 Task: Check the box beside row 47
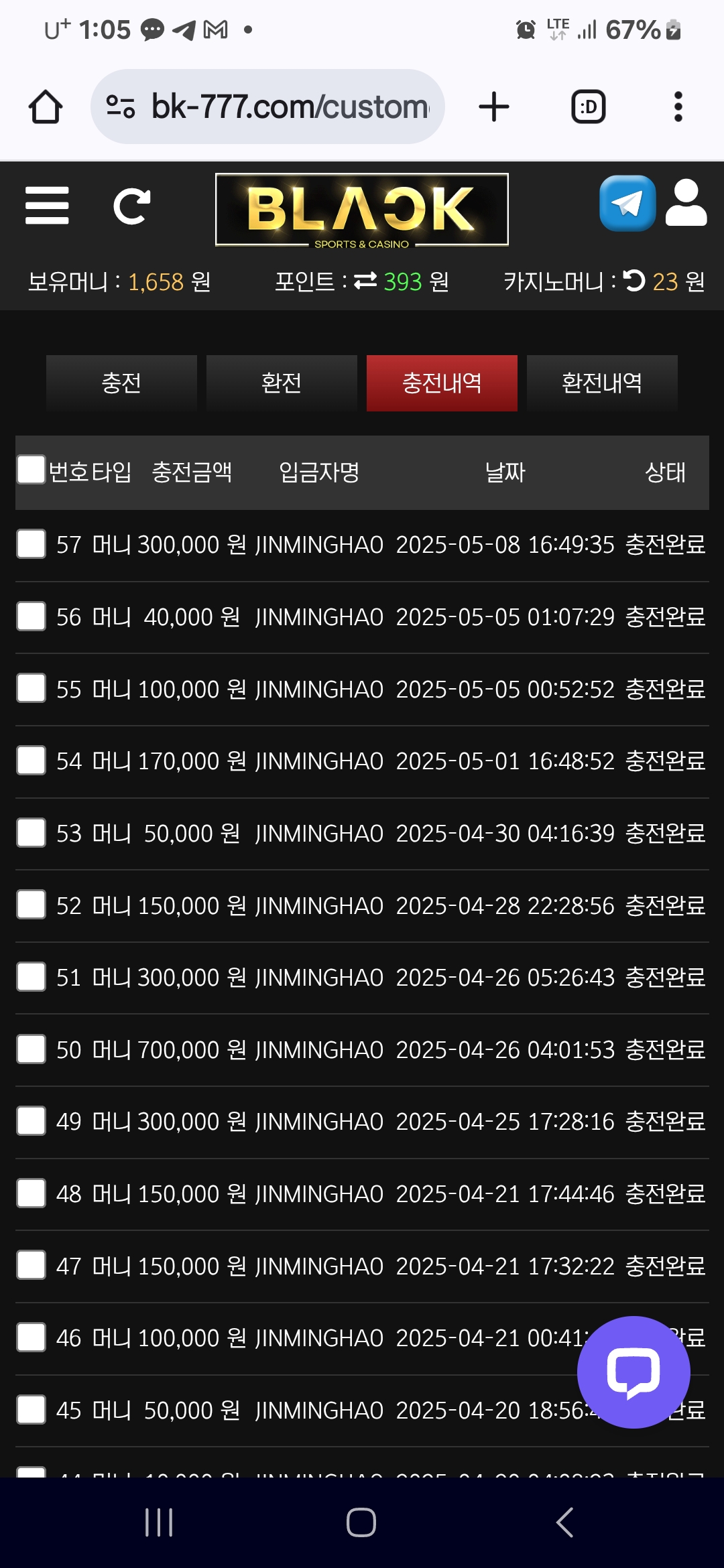[31, 1265]
